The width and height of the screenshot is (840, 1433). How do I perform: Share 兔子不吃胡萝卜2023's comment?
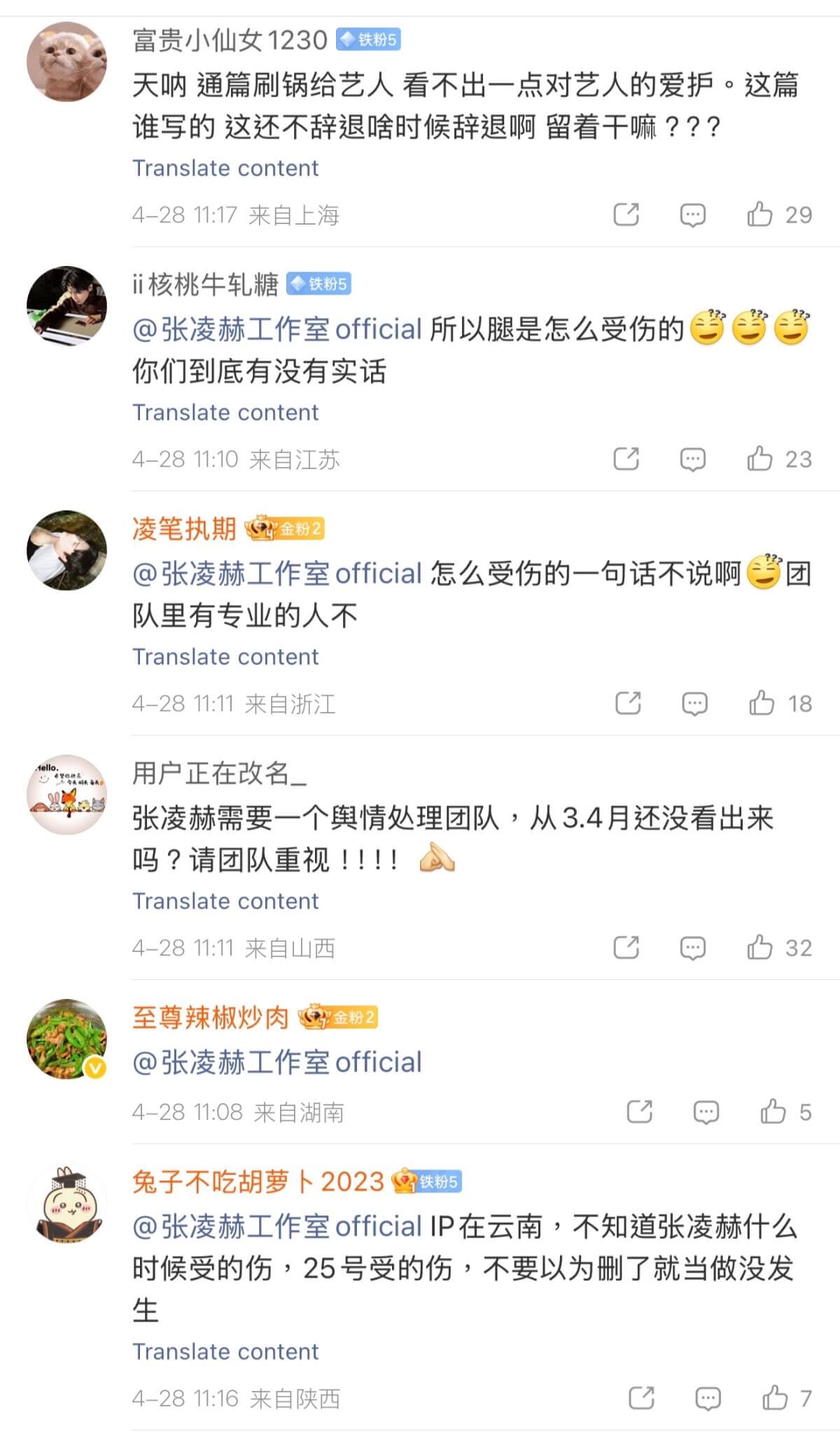641,1398
